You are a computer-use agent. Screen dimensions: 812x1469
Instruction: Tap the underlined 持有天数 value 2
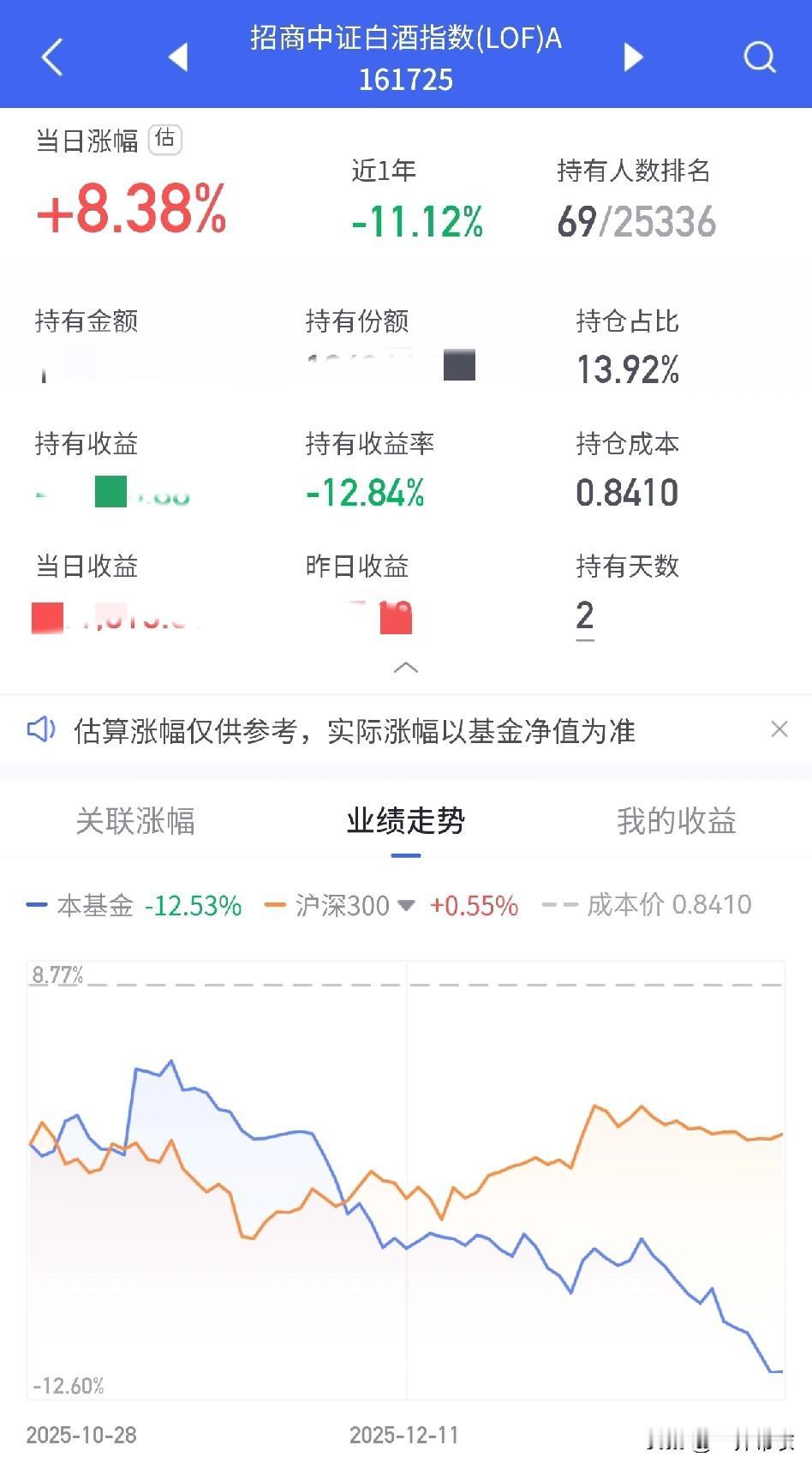point(584,615)
